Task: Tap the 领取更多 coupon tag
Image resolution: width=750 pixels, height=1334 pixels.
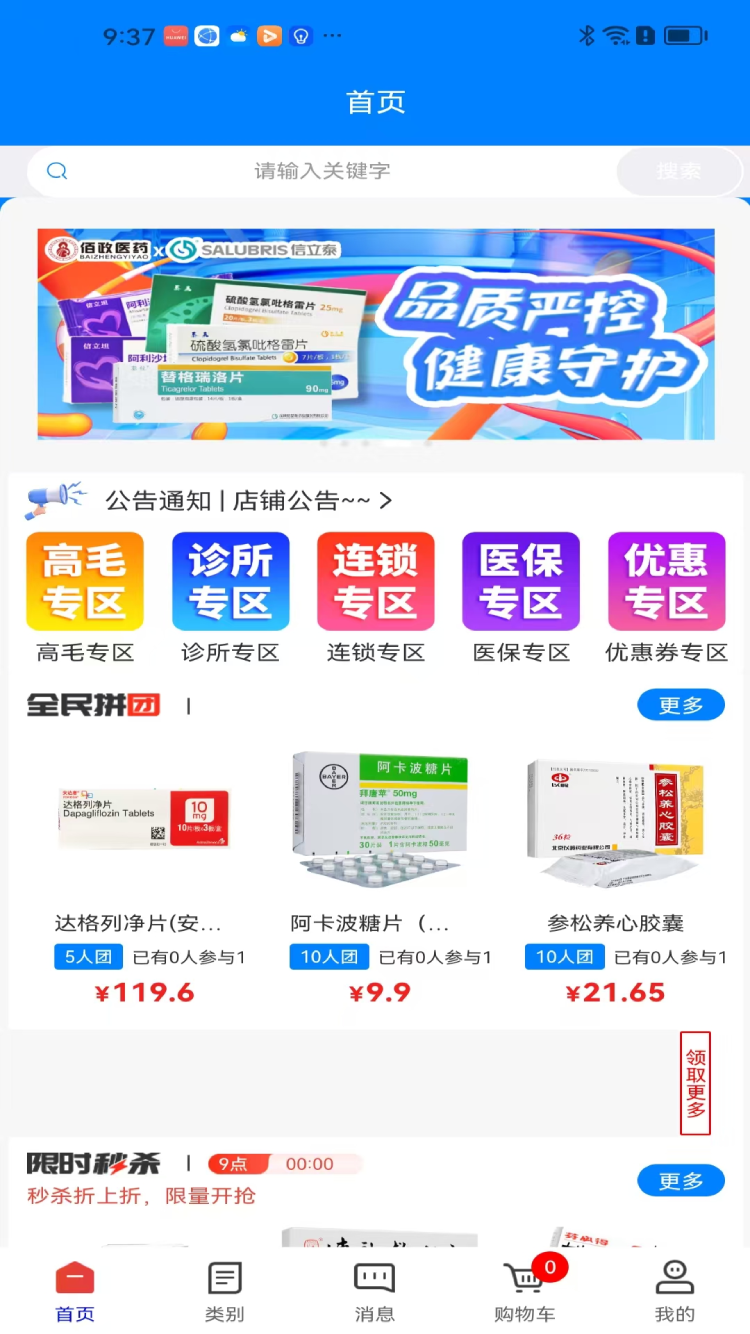Action: click(696, 1083)
